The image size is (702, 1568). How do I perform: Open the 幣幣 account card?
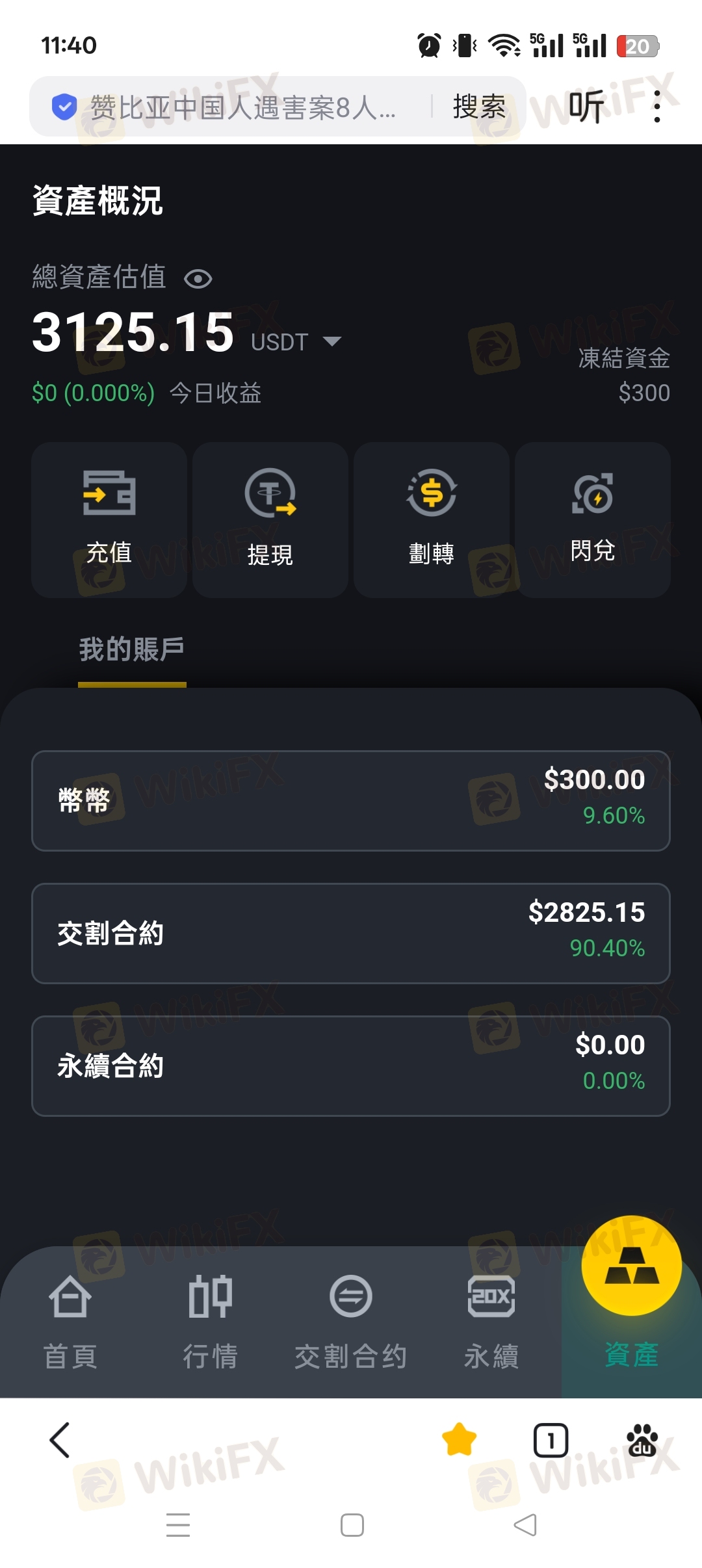pos(351,801)
